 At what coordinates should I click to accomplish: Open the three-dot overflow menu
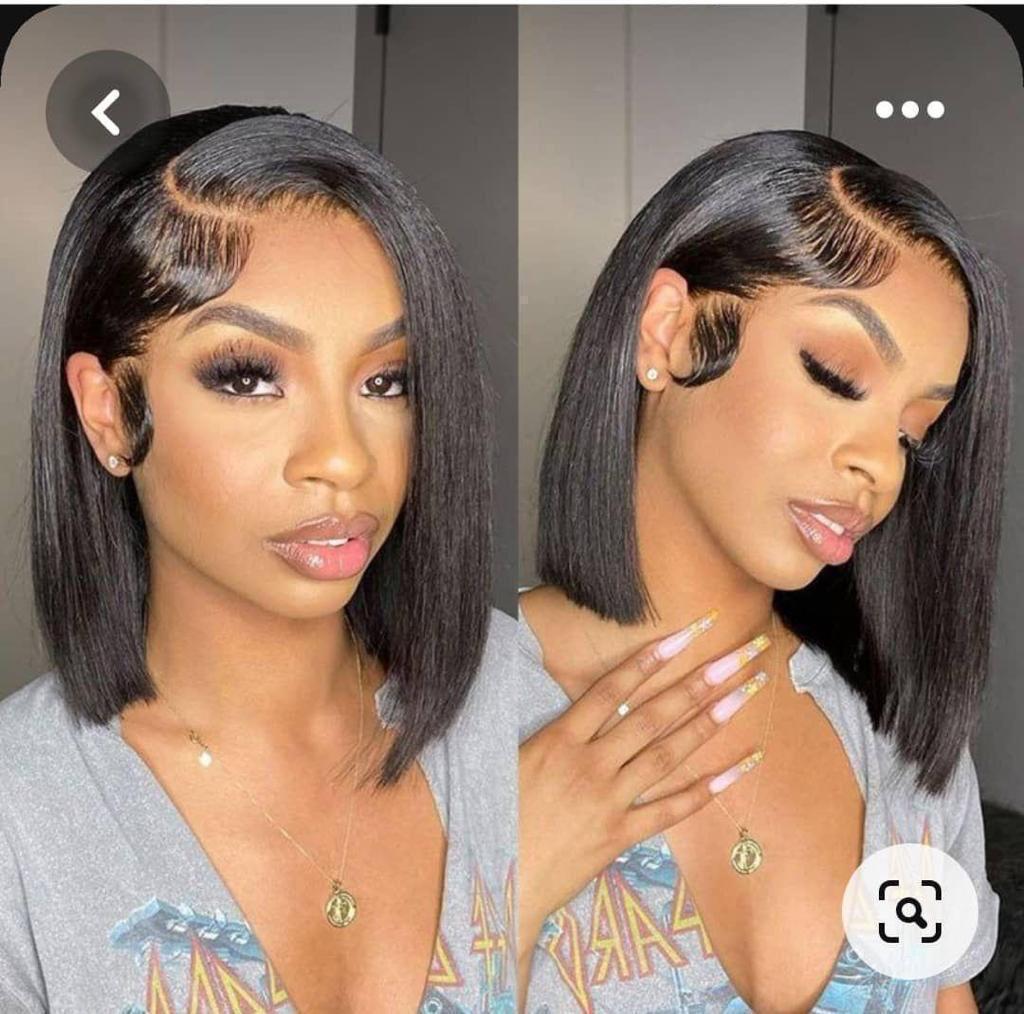[909, 109]
